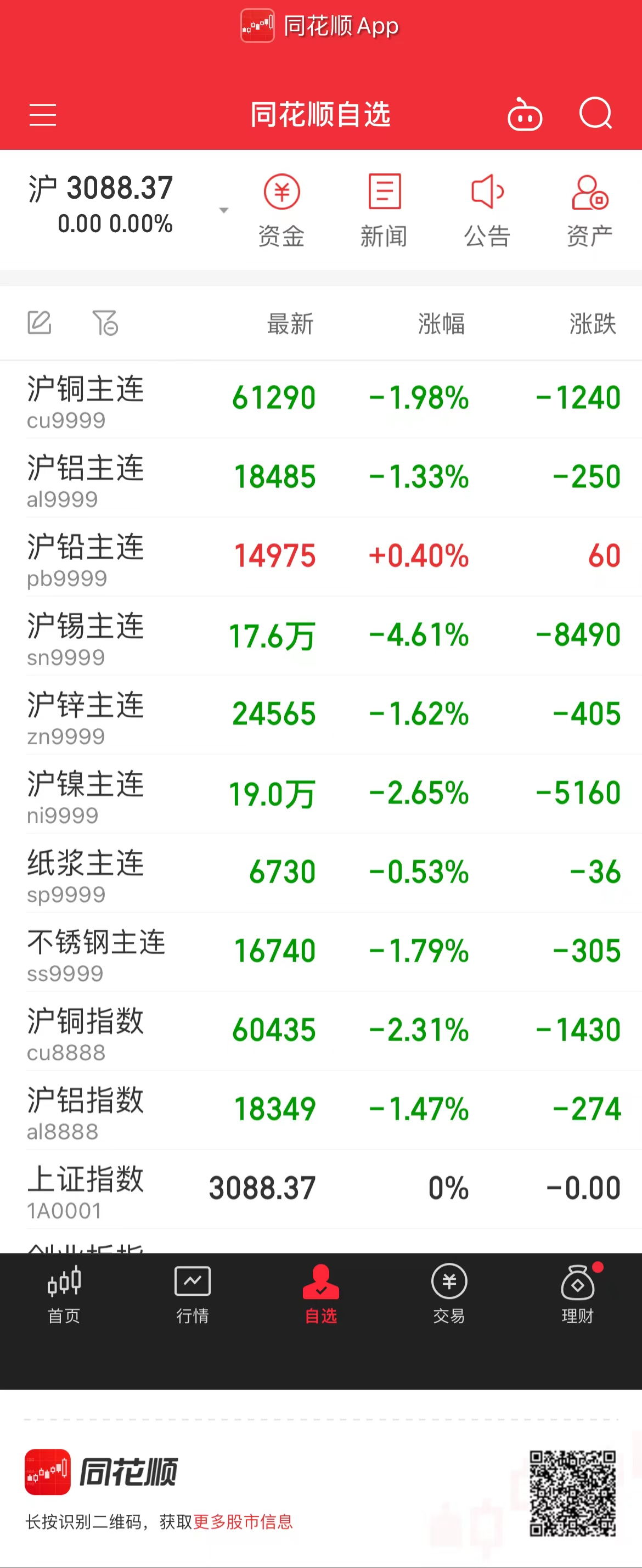This screenshot has width=642, height=1568.
Task: Open the watchlist filter icon
Action: pos(105,323)
